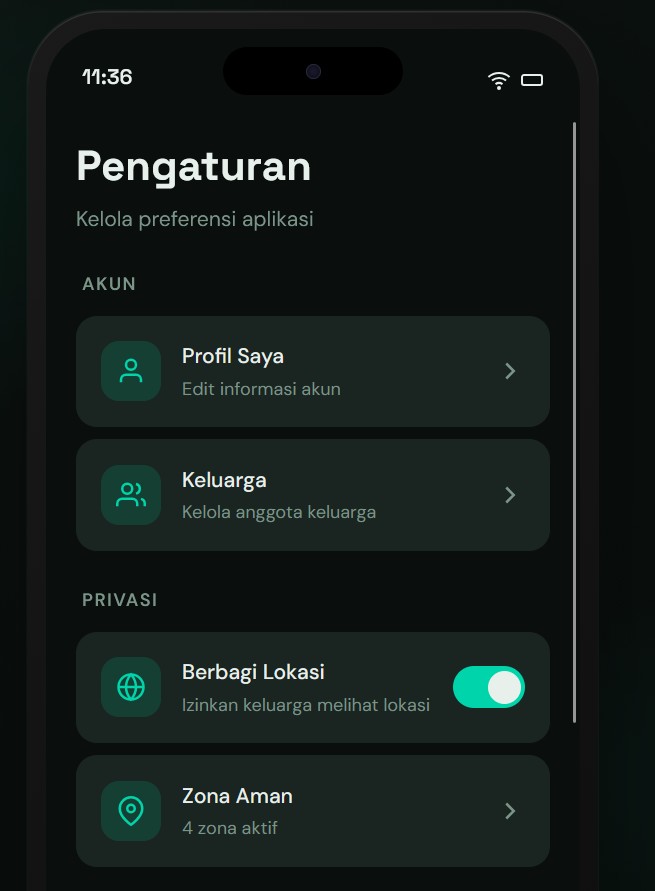Open the Zona Aman row

[x=312, y=811]
